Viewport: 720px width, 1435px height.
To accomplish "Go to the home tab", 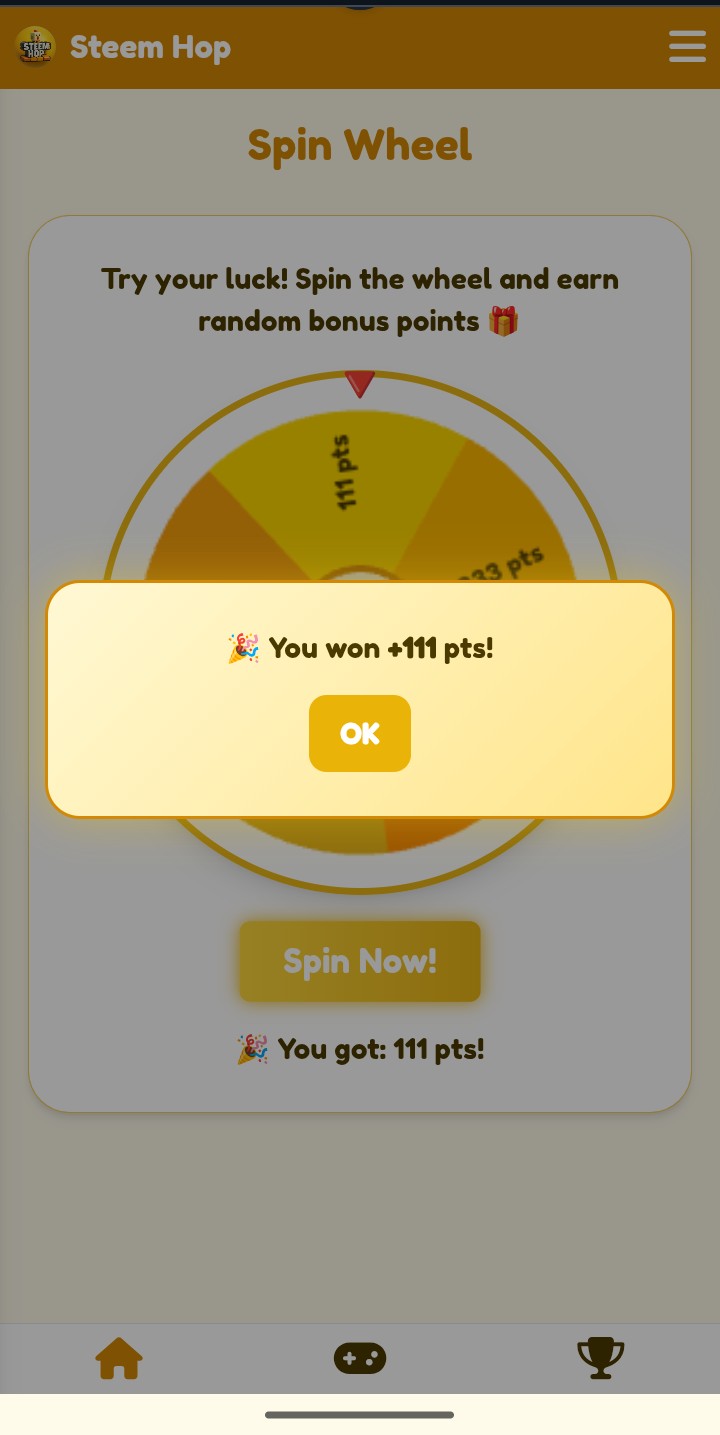I will point(119,1358).
